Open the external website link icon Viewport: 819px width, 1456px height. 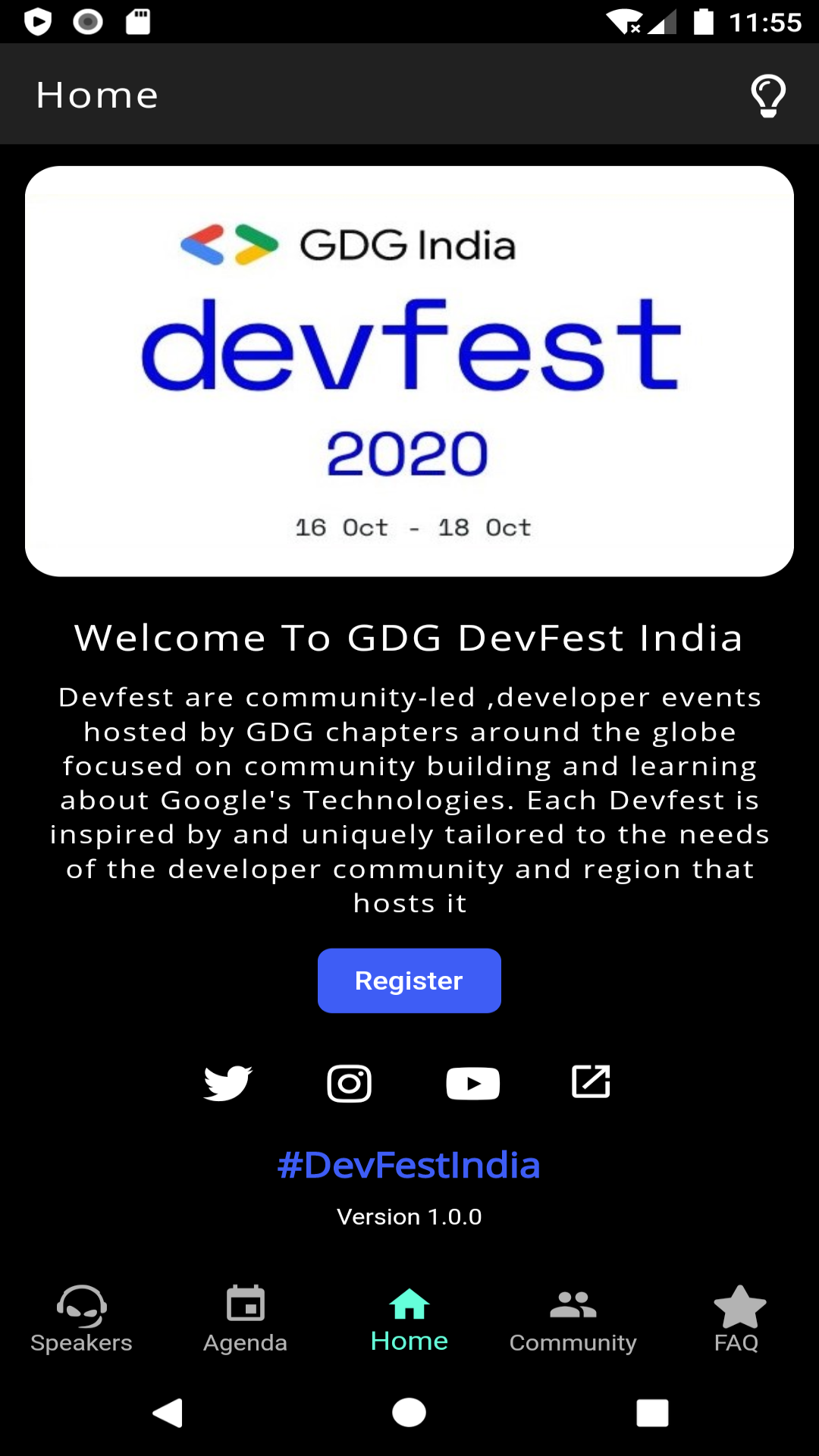(x=591, y=1081)
